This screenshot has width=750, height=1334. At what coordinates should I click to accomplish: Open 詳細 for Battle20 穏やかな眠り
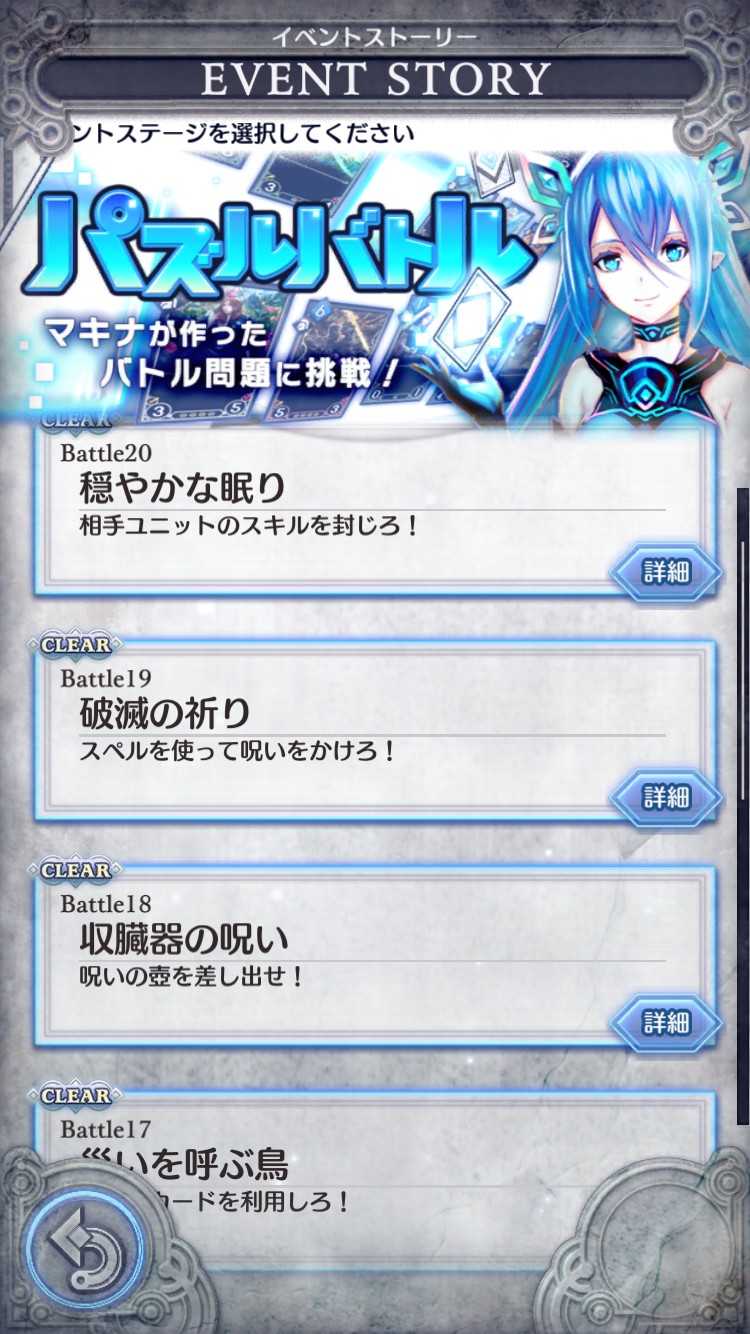click(x=666, y=572)
